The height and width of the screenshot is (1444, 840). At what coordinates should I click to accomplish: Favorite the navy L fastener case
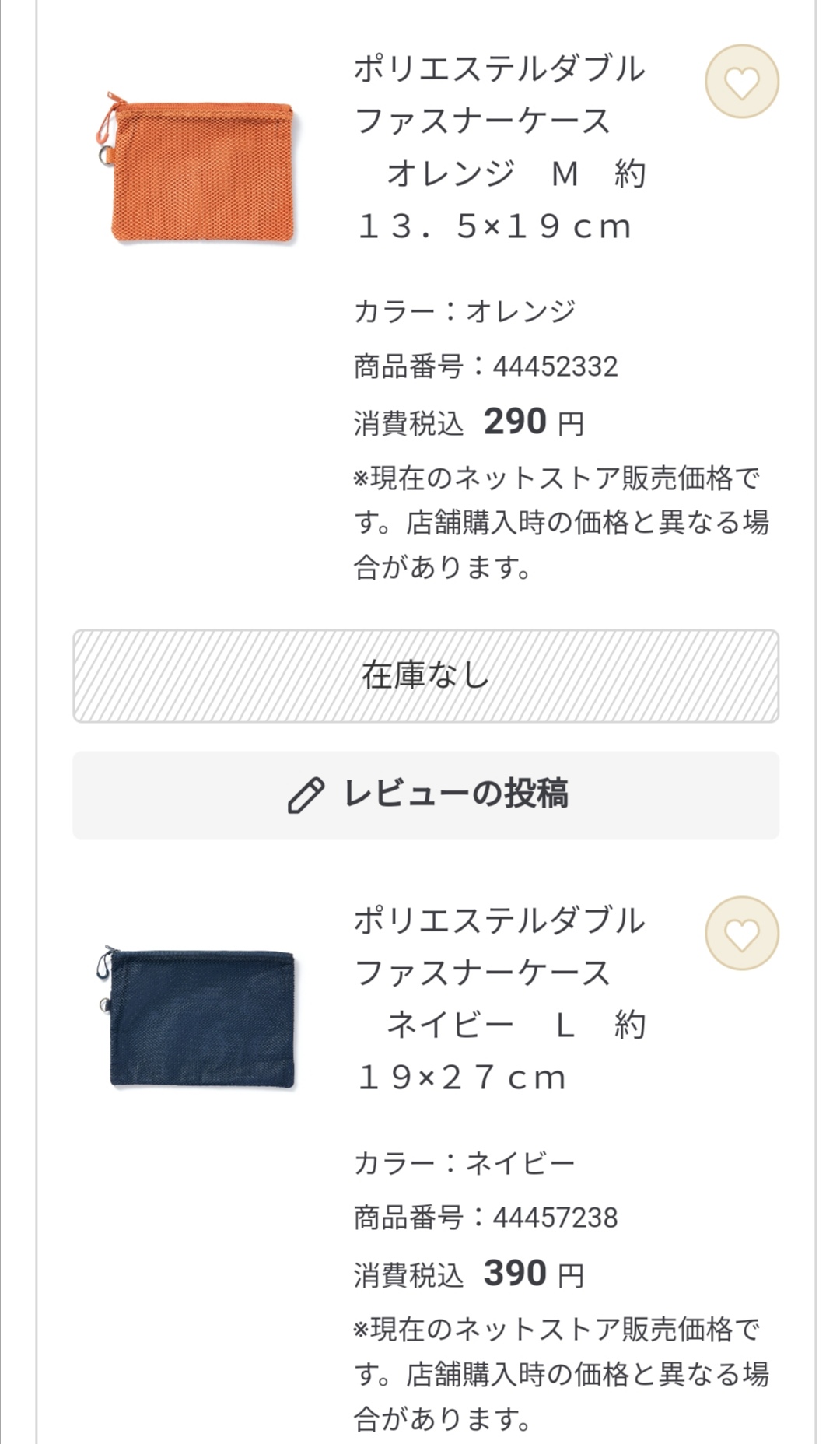point(741,934)
